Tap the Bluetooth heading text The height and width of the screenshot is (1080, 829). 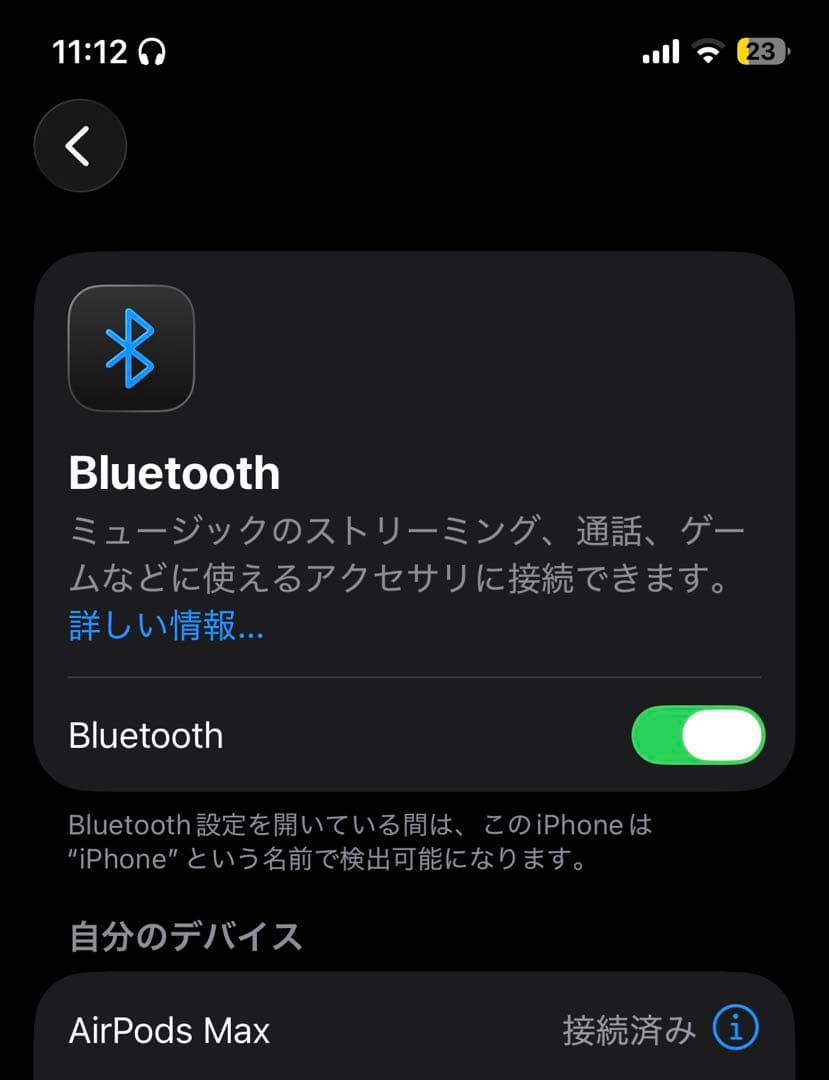click(x=173, y=474)
